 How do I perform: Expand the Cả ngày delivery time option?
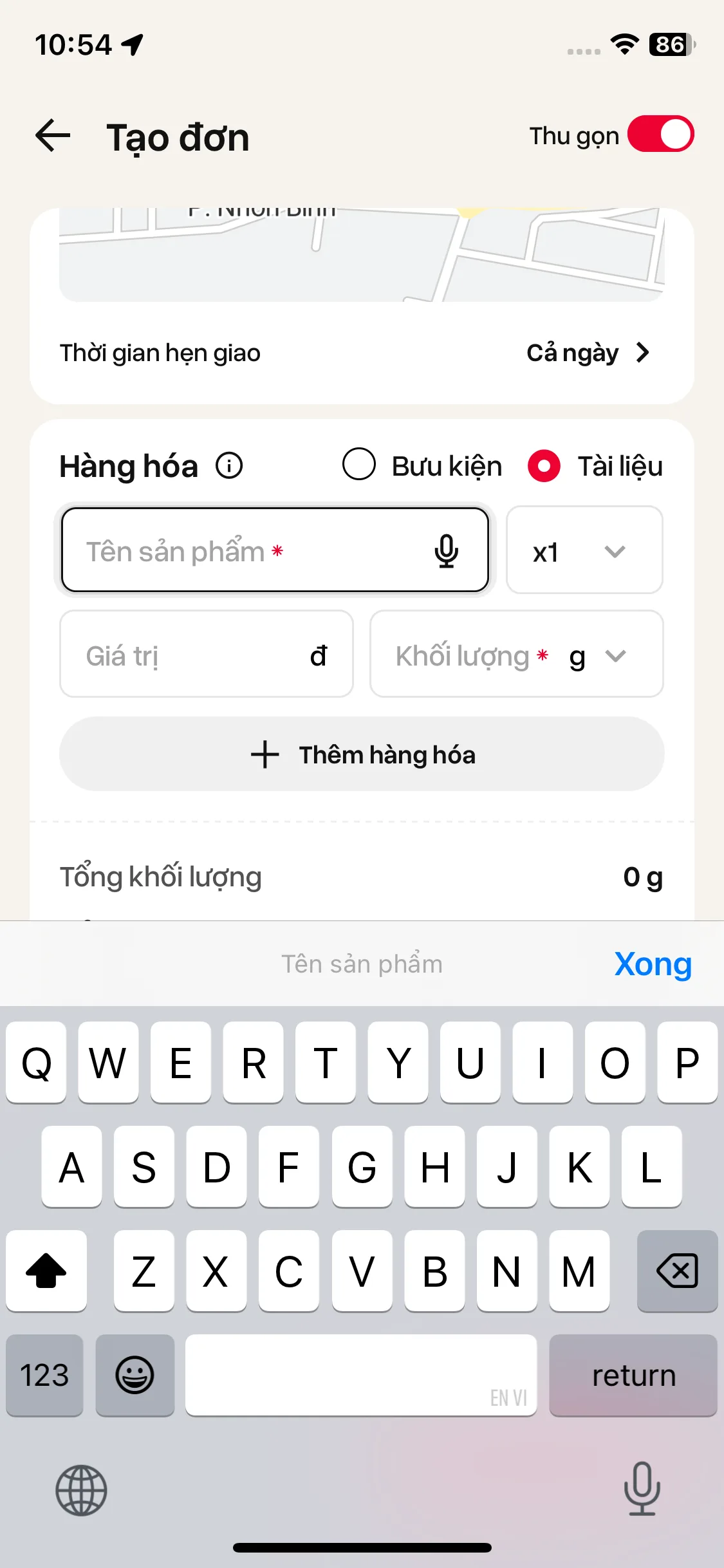589,352
